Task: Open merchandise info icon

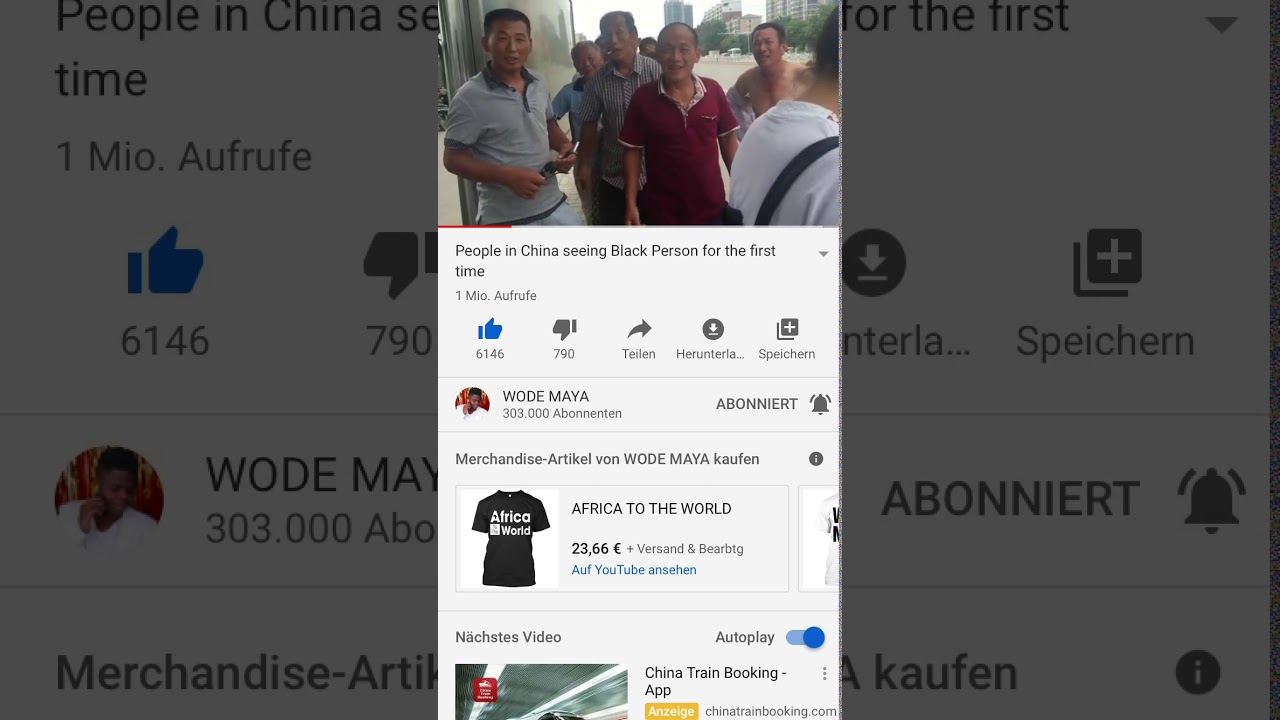Action: click(x=816, y=459)
